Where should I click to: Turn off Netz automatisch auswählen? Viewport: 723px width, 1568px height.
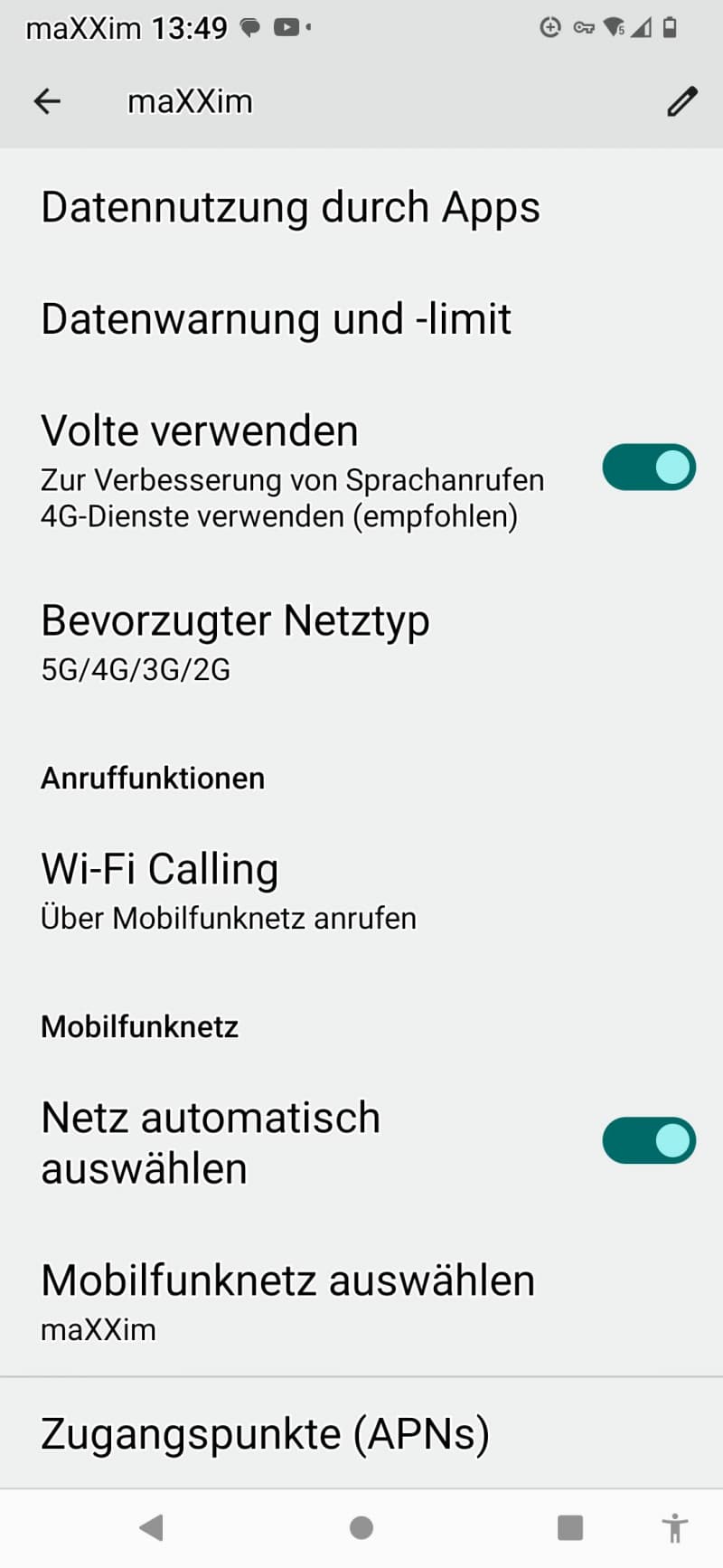click(x=649, y=1141)
